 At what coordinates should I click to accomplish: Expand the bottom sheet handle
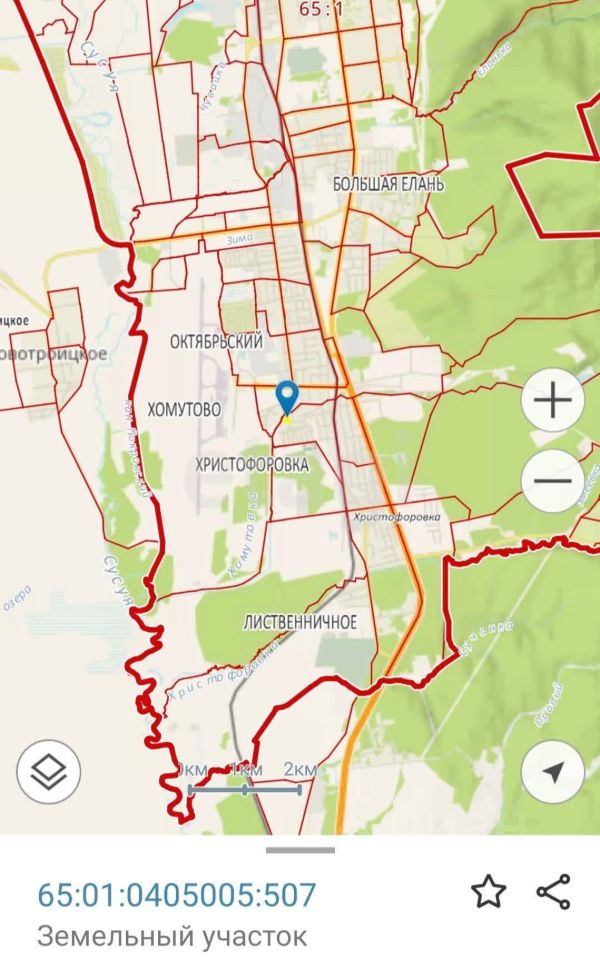tap(300, 851)
